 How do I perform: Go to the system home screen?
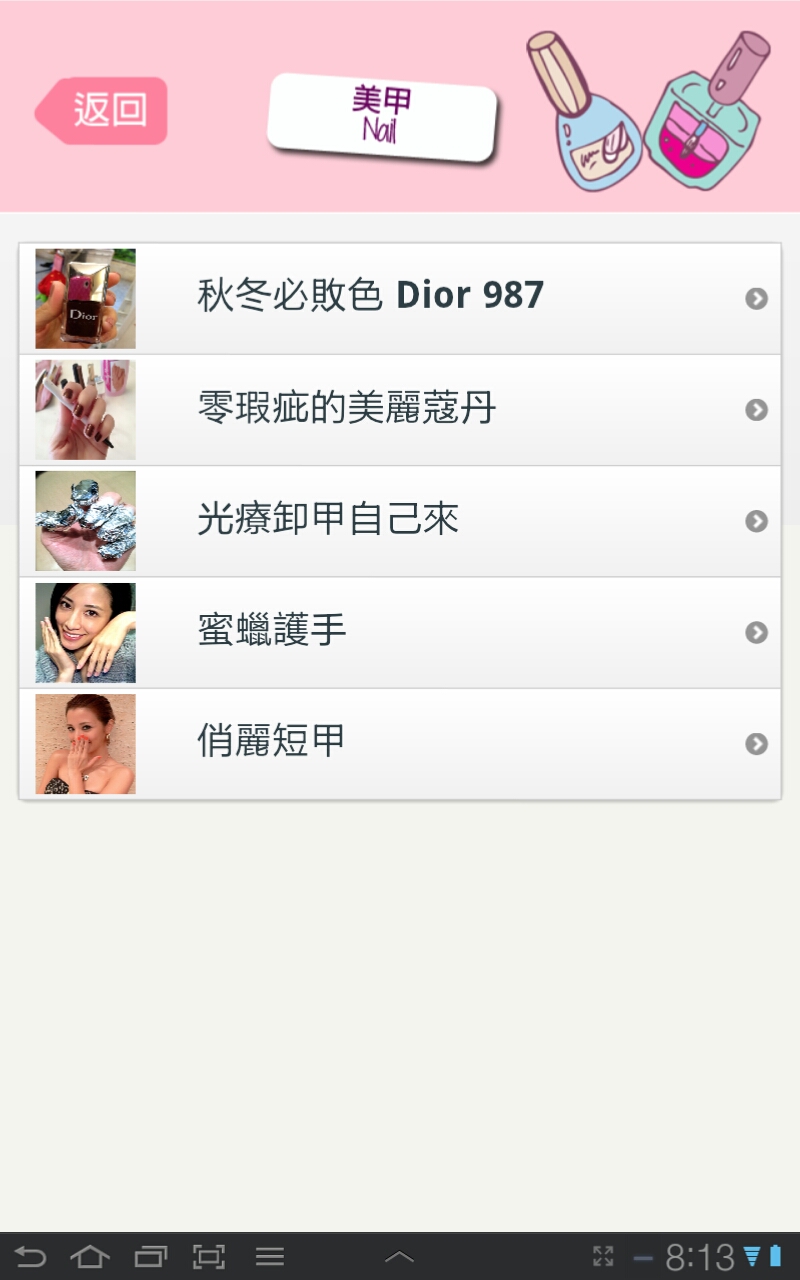point(90,1257)
